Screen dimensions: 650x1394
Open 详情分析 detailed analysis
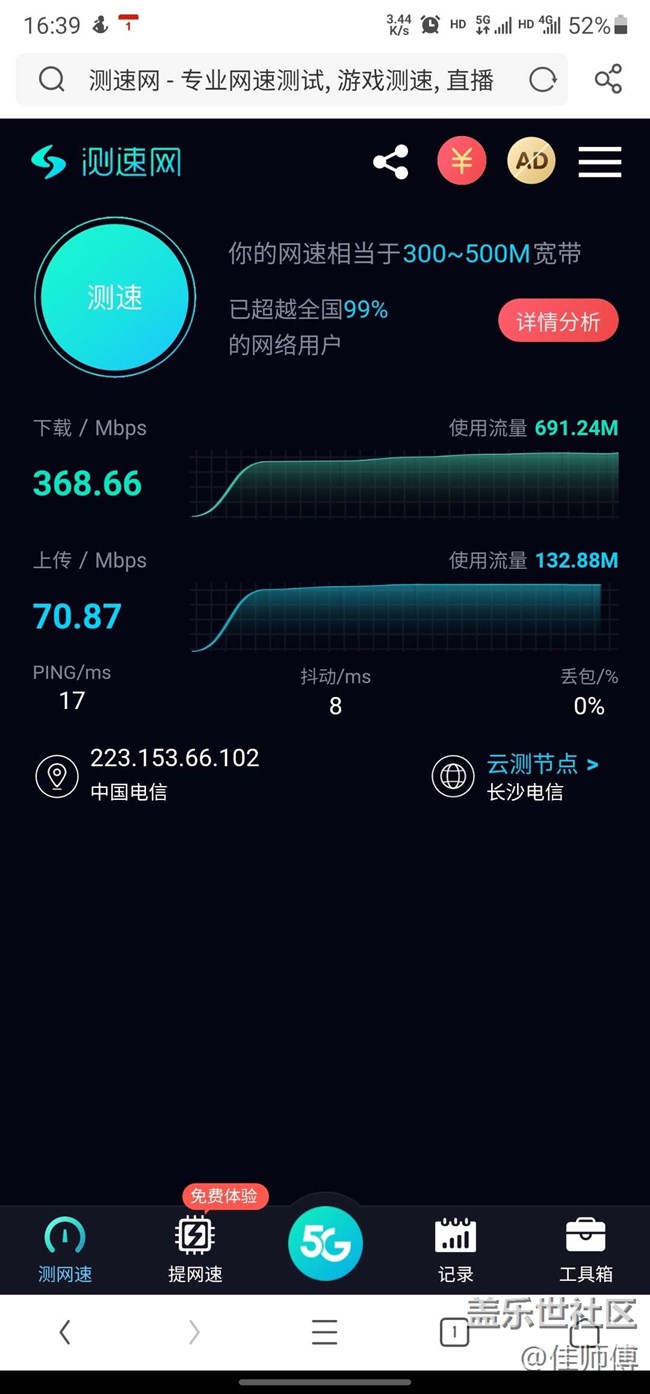click(x=558, y=322)
